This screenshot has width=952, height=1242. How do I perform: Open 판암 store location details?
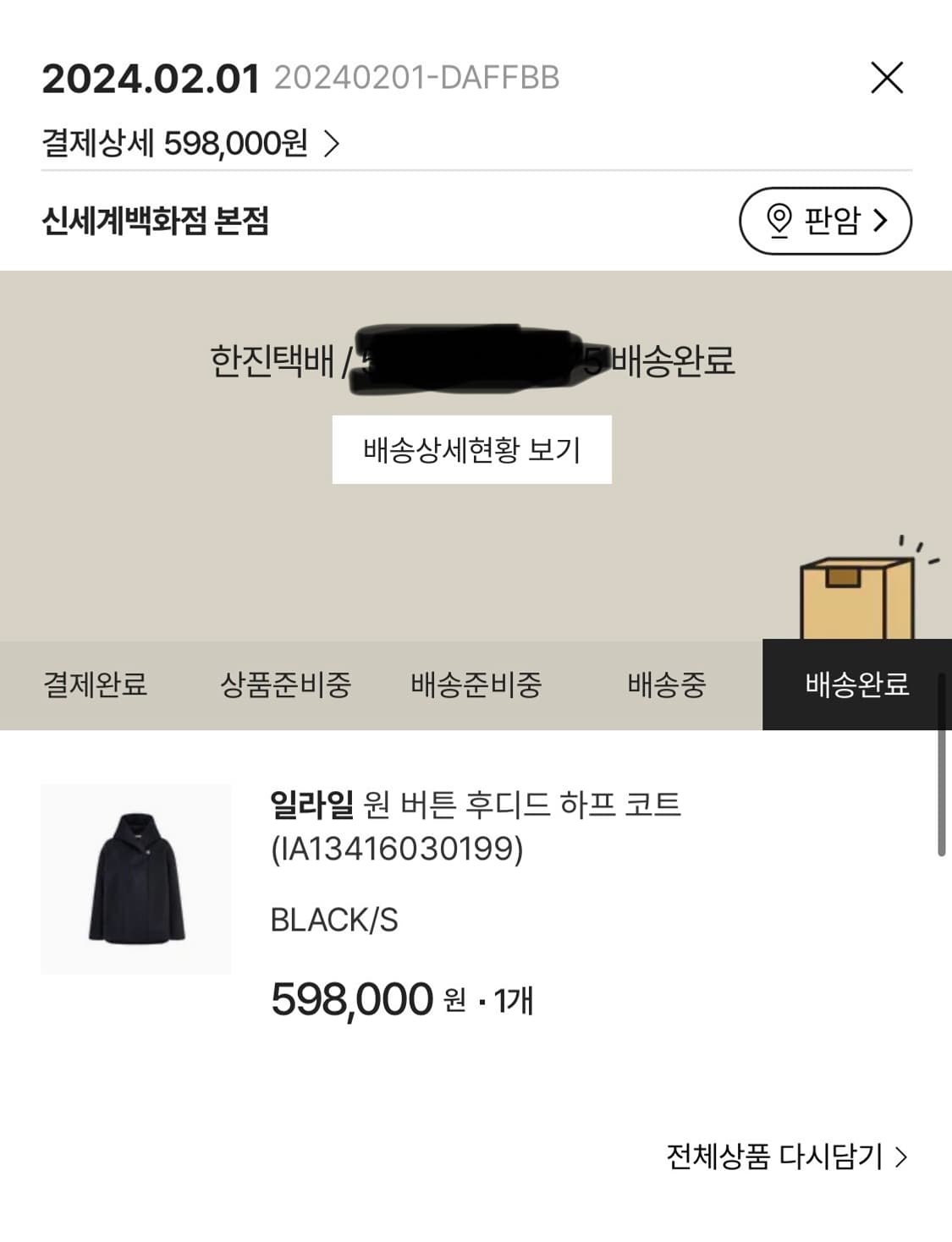click(x=825, y=223)
